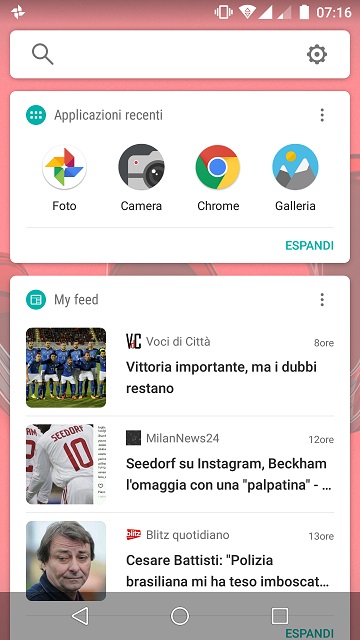
Task: Tap the search magnifier icon
Action: tap(43, 54)
